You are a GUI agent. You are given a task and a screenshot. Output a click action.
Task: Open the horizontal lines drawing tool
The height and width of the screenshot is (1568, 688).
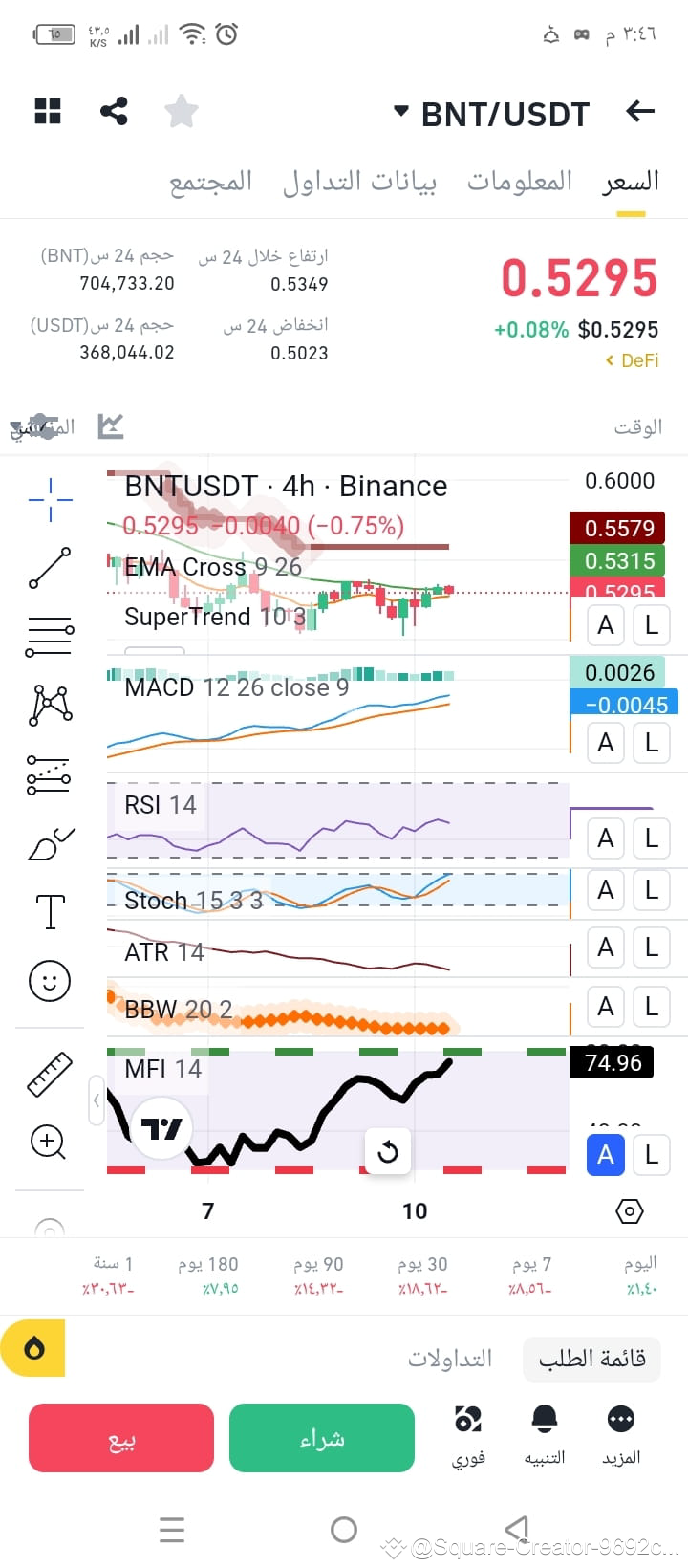tap(49, 631)
